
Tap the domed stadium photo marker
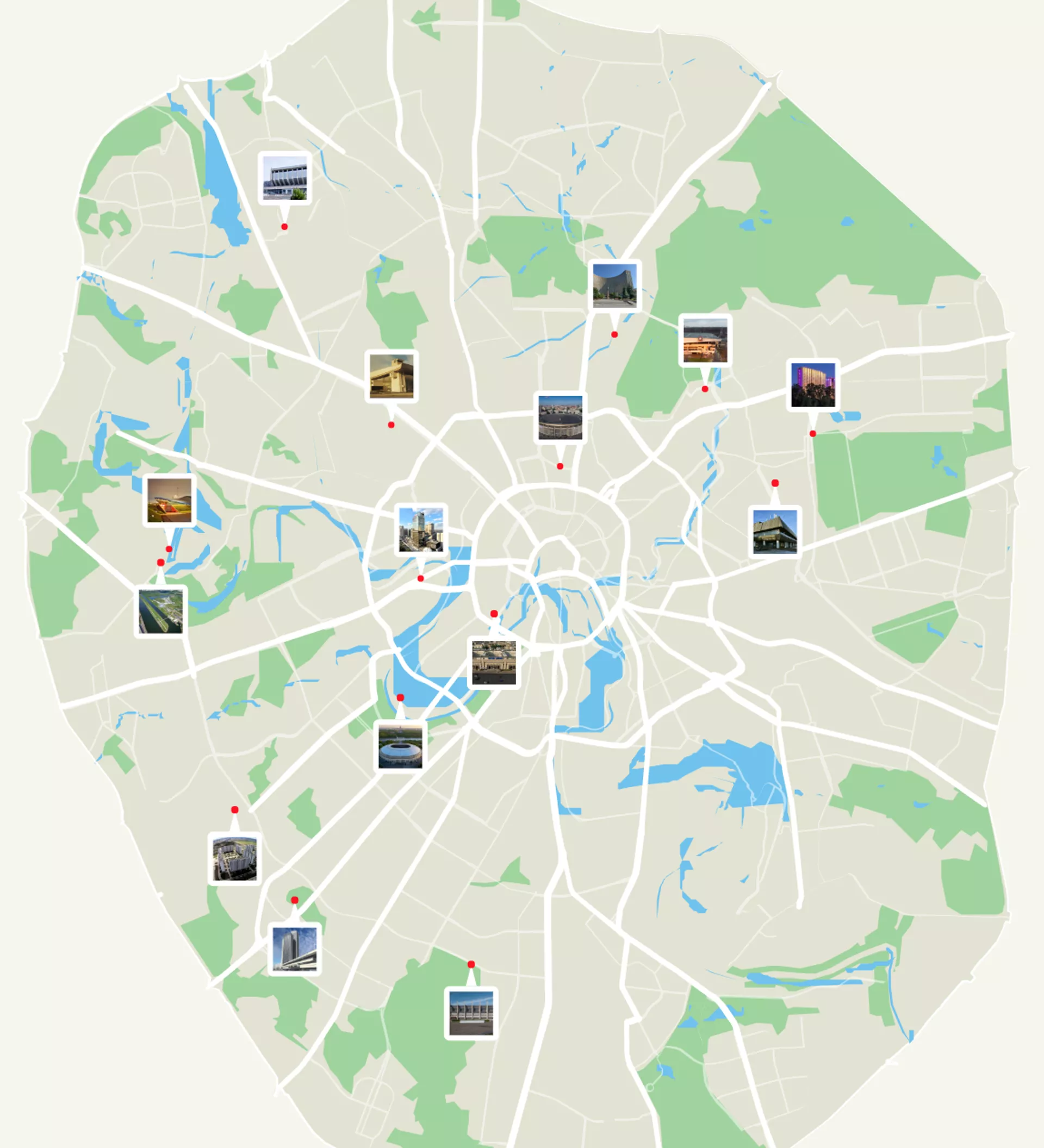400,746
